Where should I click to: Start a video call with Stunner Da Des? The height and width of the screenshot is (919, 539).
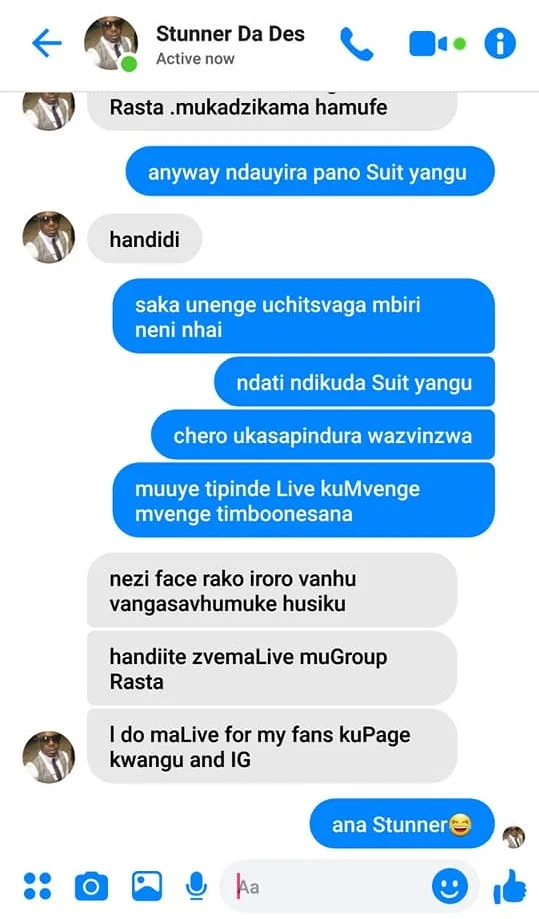click(x=428, y=44)
